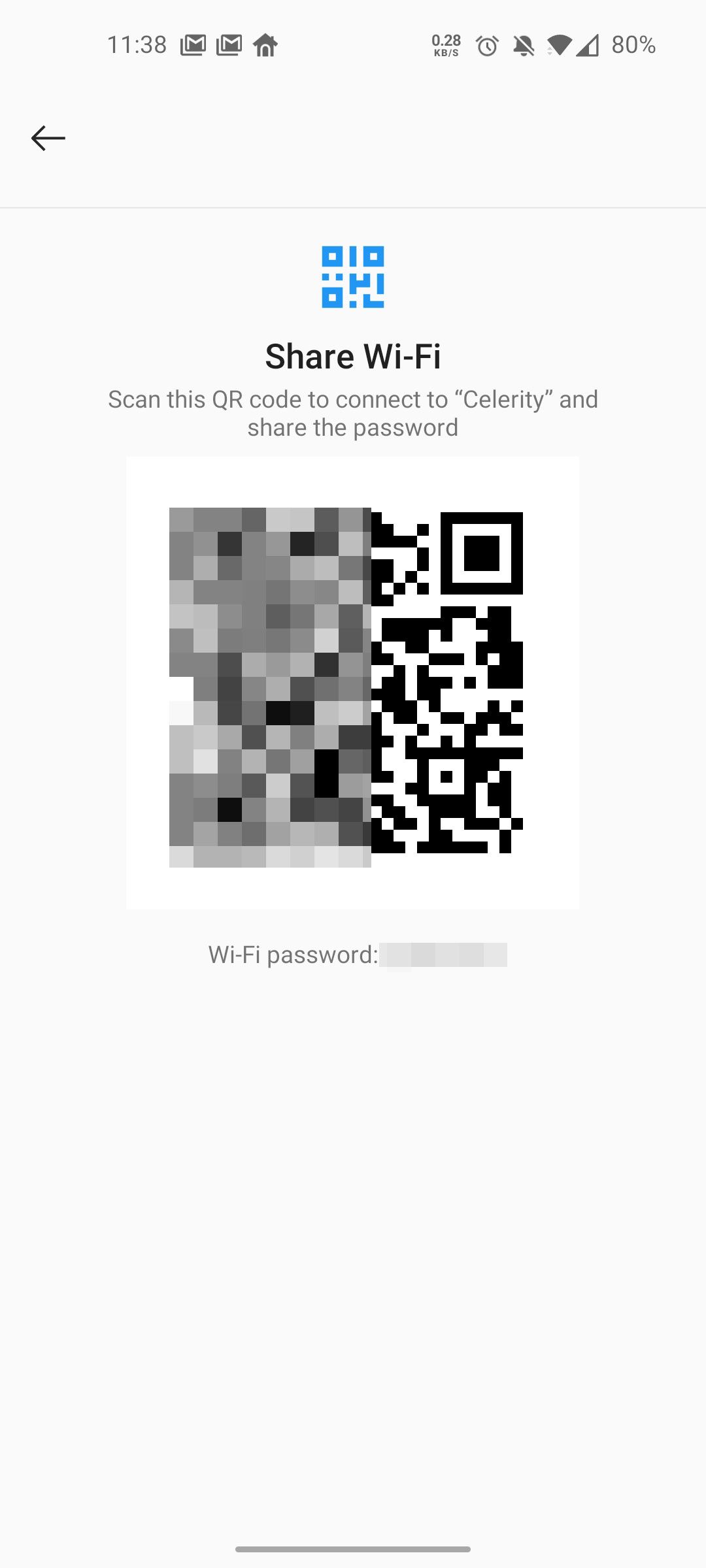Viewport: 706px width, 1568px height.
Task: Click the back arrow to return
Action: click(x=48, y=137)
